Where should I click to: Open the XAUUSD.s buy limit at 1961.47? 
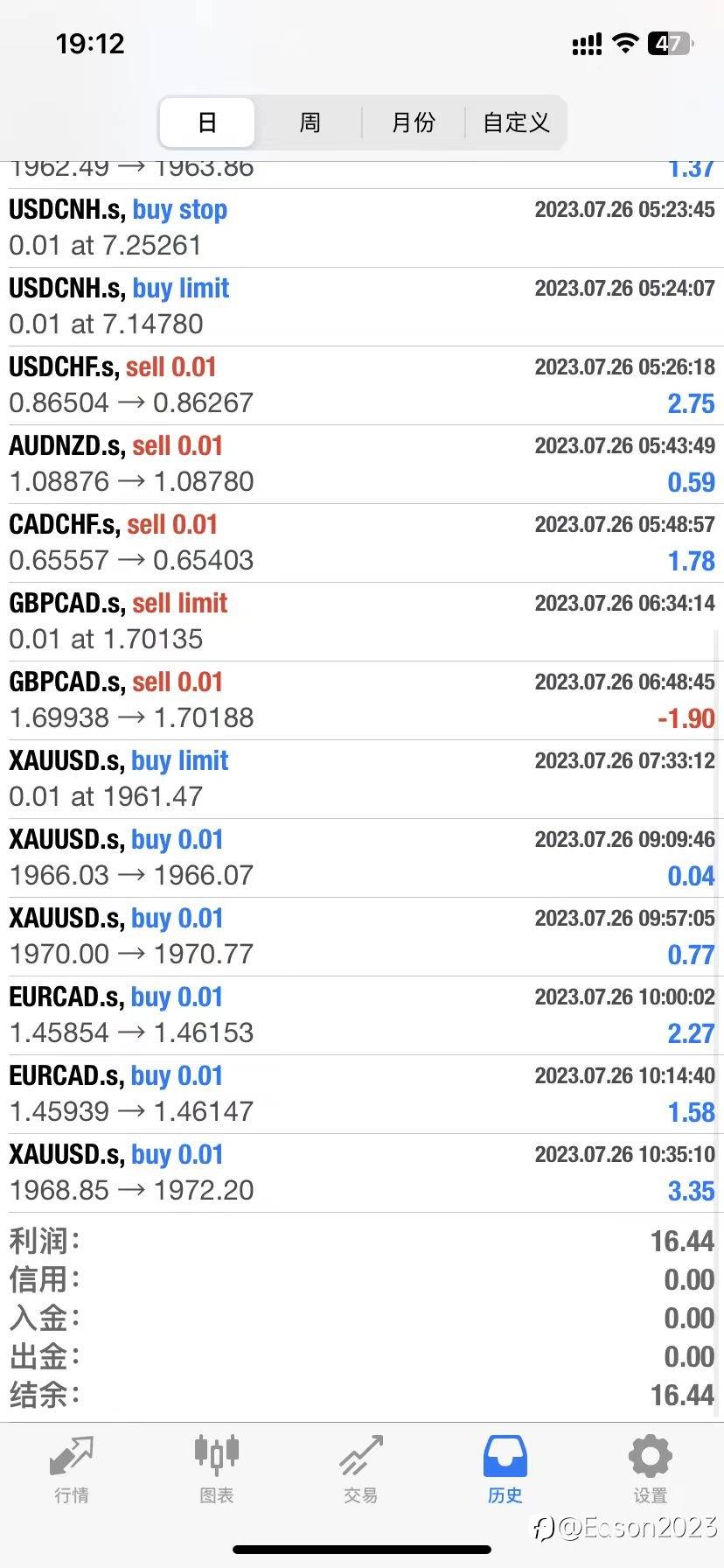(362, 780)
